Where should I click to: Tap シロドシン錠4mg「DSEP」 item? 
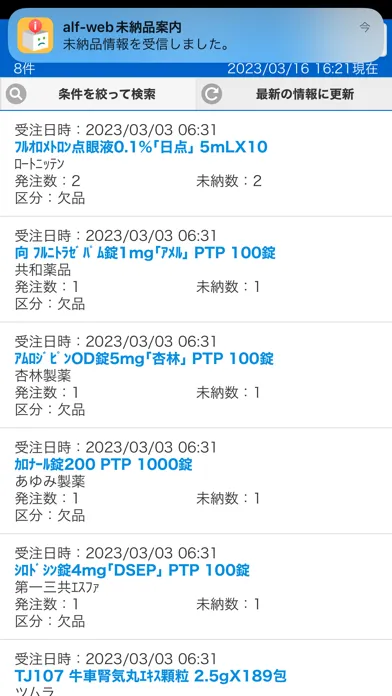click(x=196, y=587)
